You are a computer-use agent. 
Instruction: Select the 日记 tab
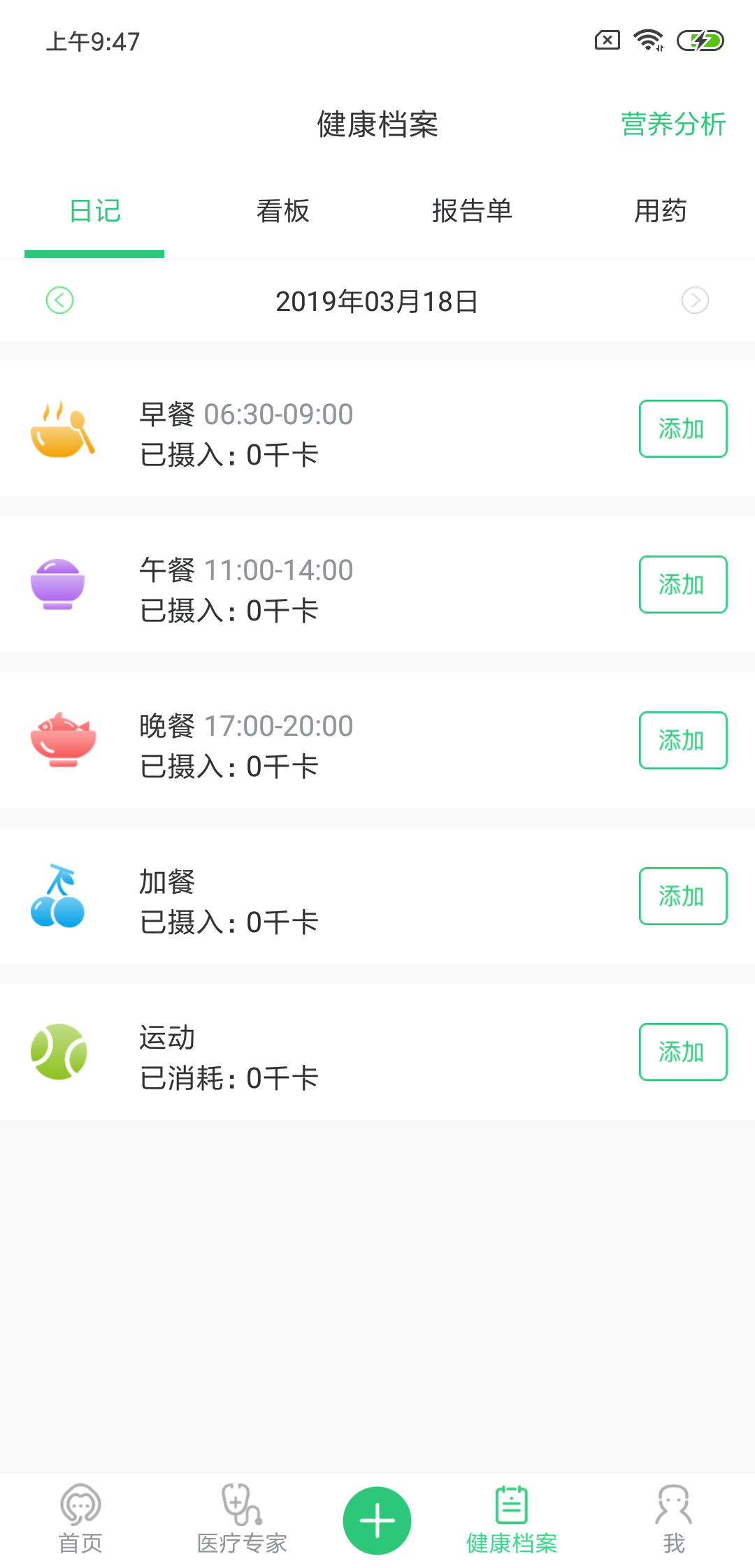pyautogui.click(x=95, y=211)
